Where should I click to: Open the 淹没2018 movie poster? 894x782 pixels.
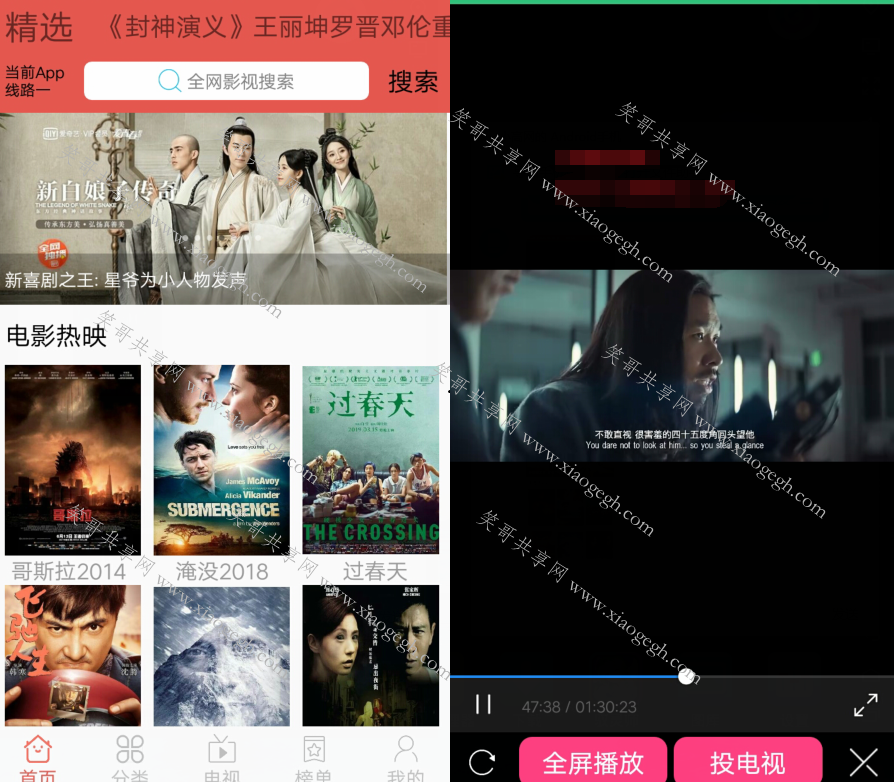tap(222, 460)
